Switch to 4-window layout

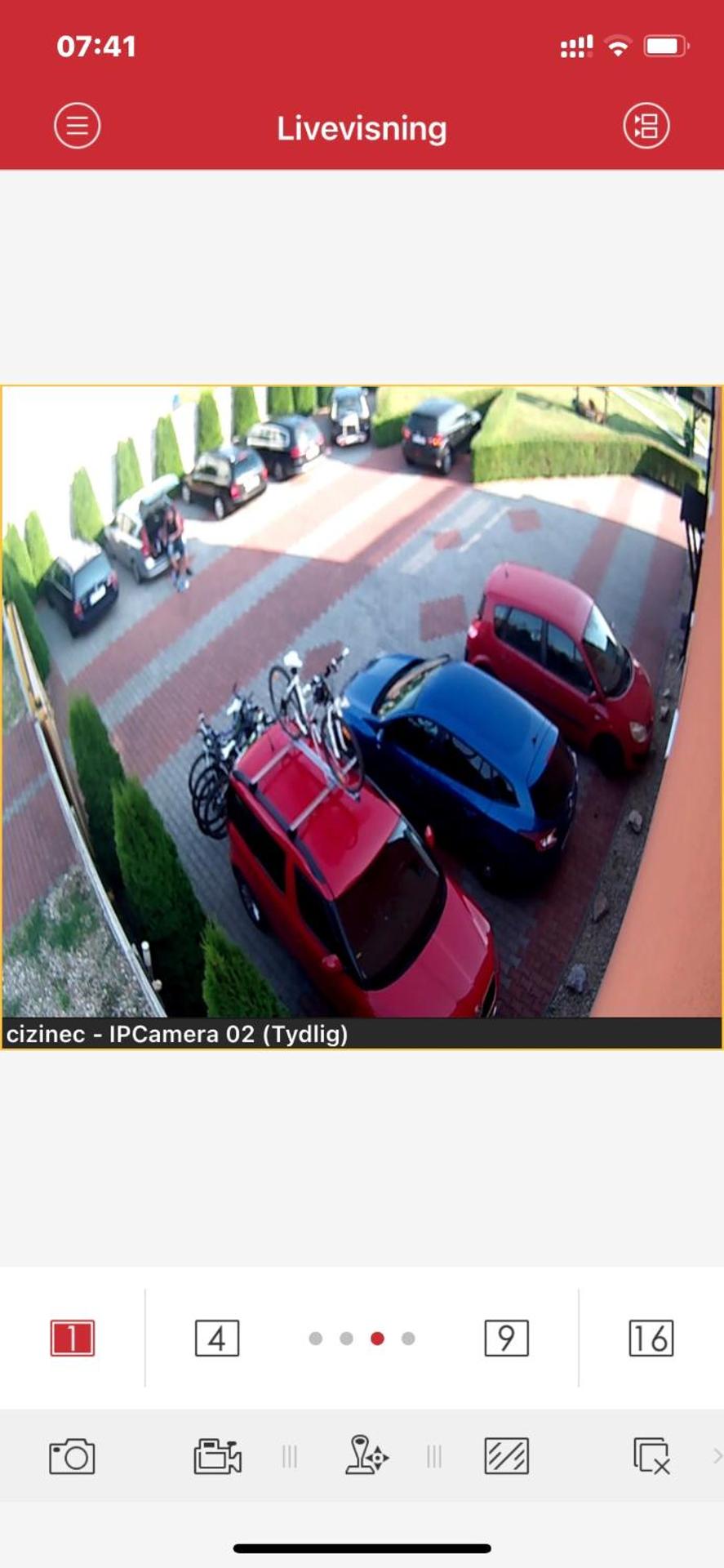pyautogui.click(x=217, y=1338)
